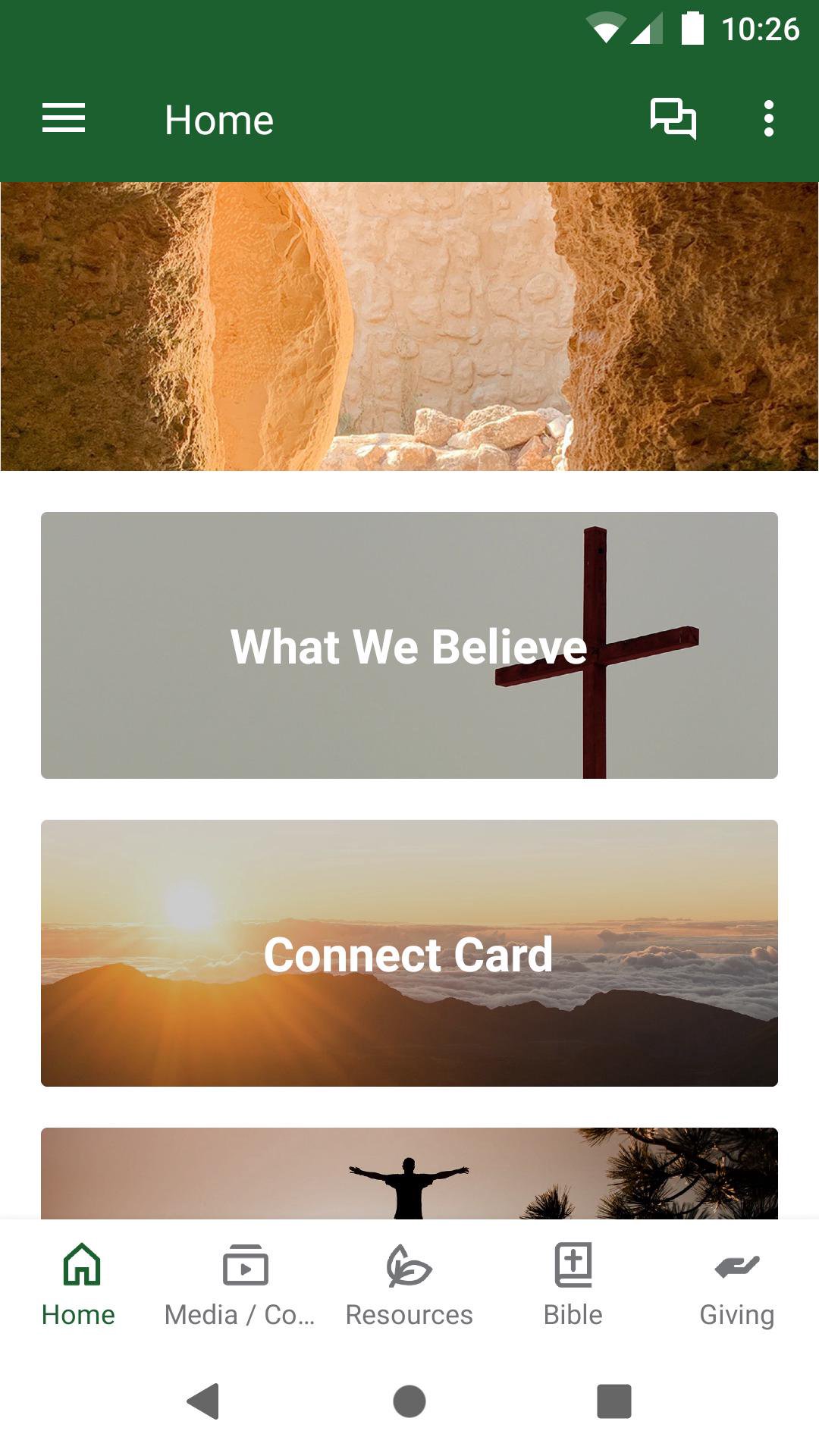Screen dimensions: 819x1456
Task: Tap the system back button
Action: [203, 1401]
